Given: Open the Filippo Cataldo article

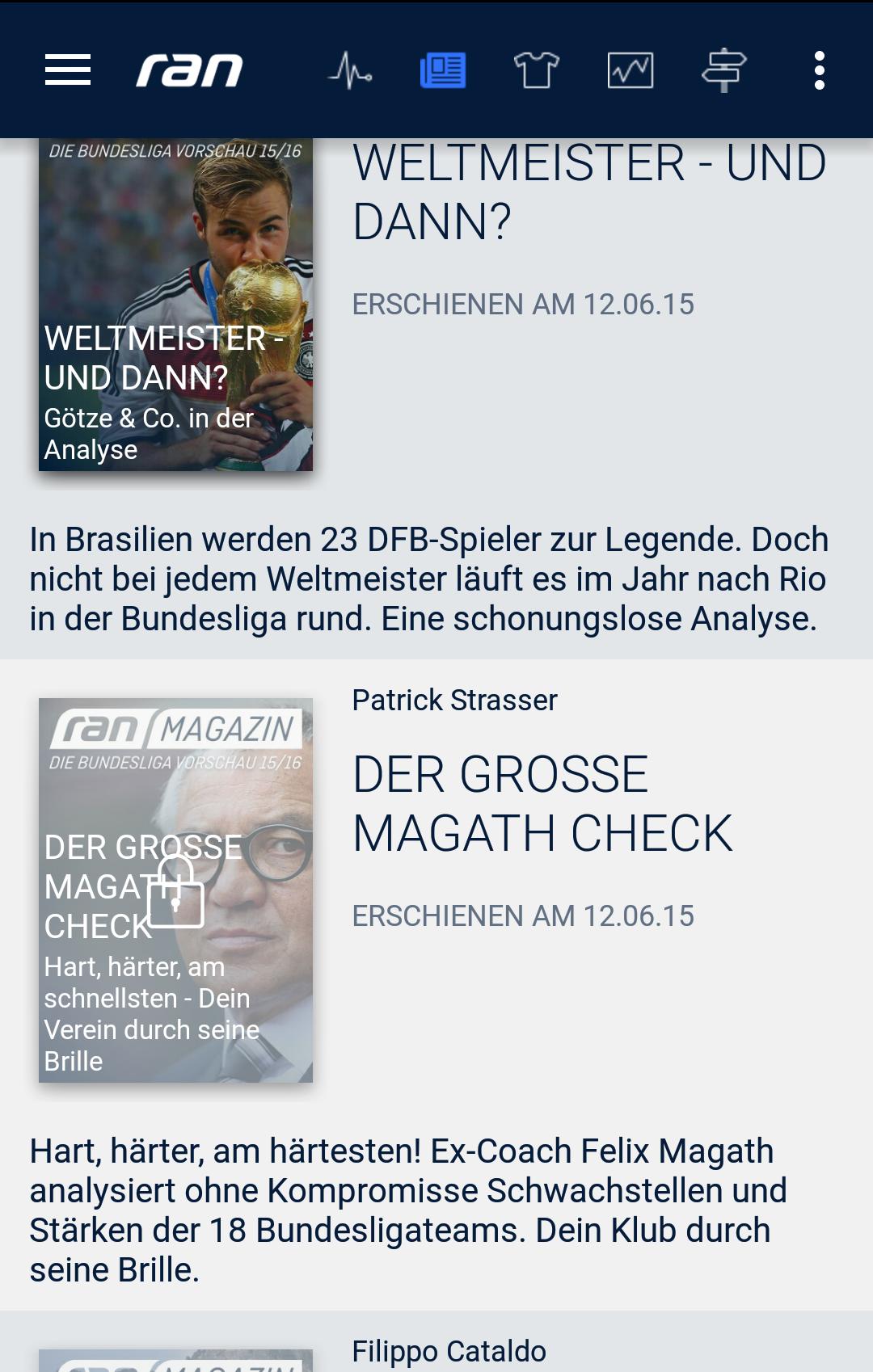Looking at the screenshot, I should pyautogui.click(x=449, y=1351).
